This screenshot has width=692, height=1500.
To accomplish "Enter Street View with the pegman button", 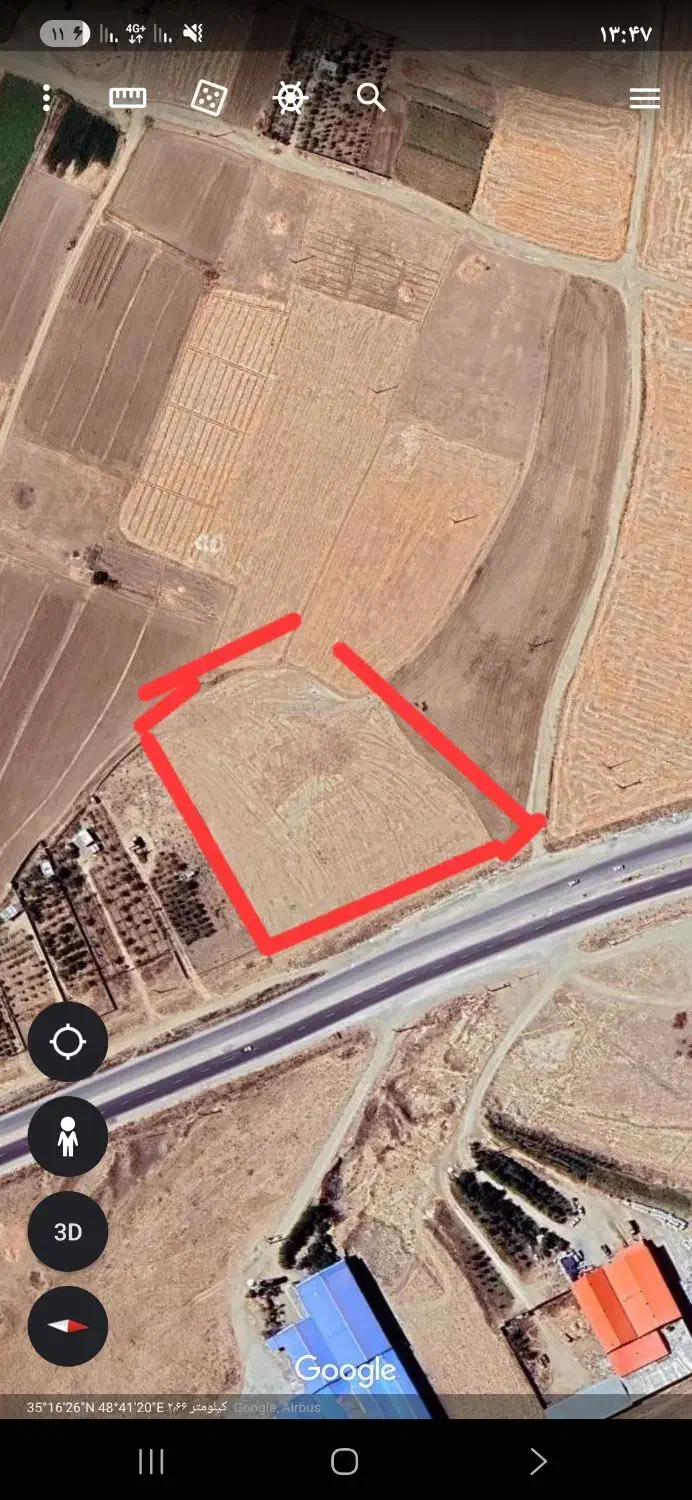I will (68, 1137).
